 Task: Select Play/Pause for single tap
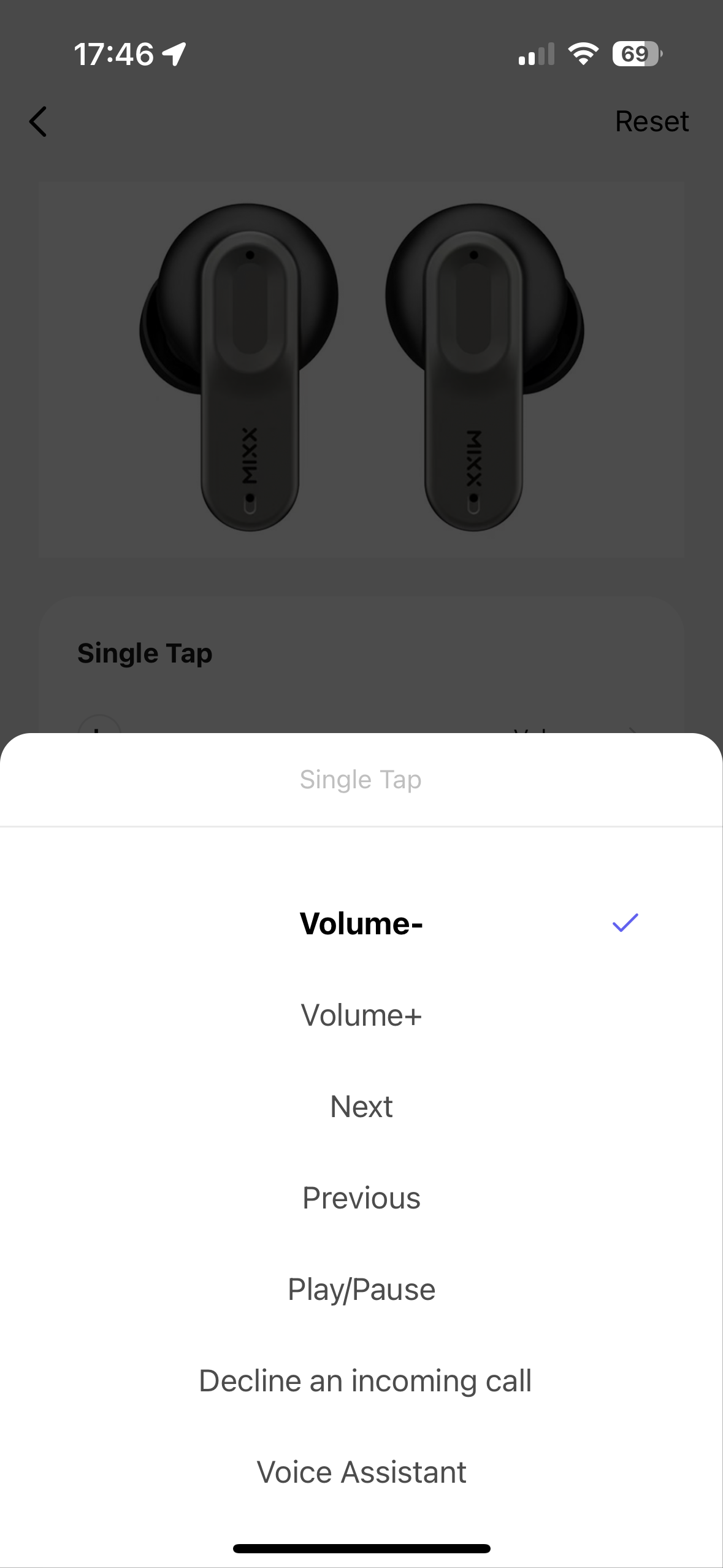(361, 1289)
